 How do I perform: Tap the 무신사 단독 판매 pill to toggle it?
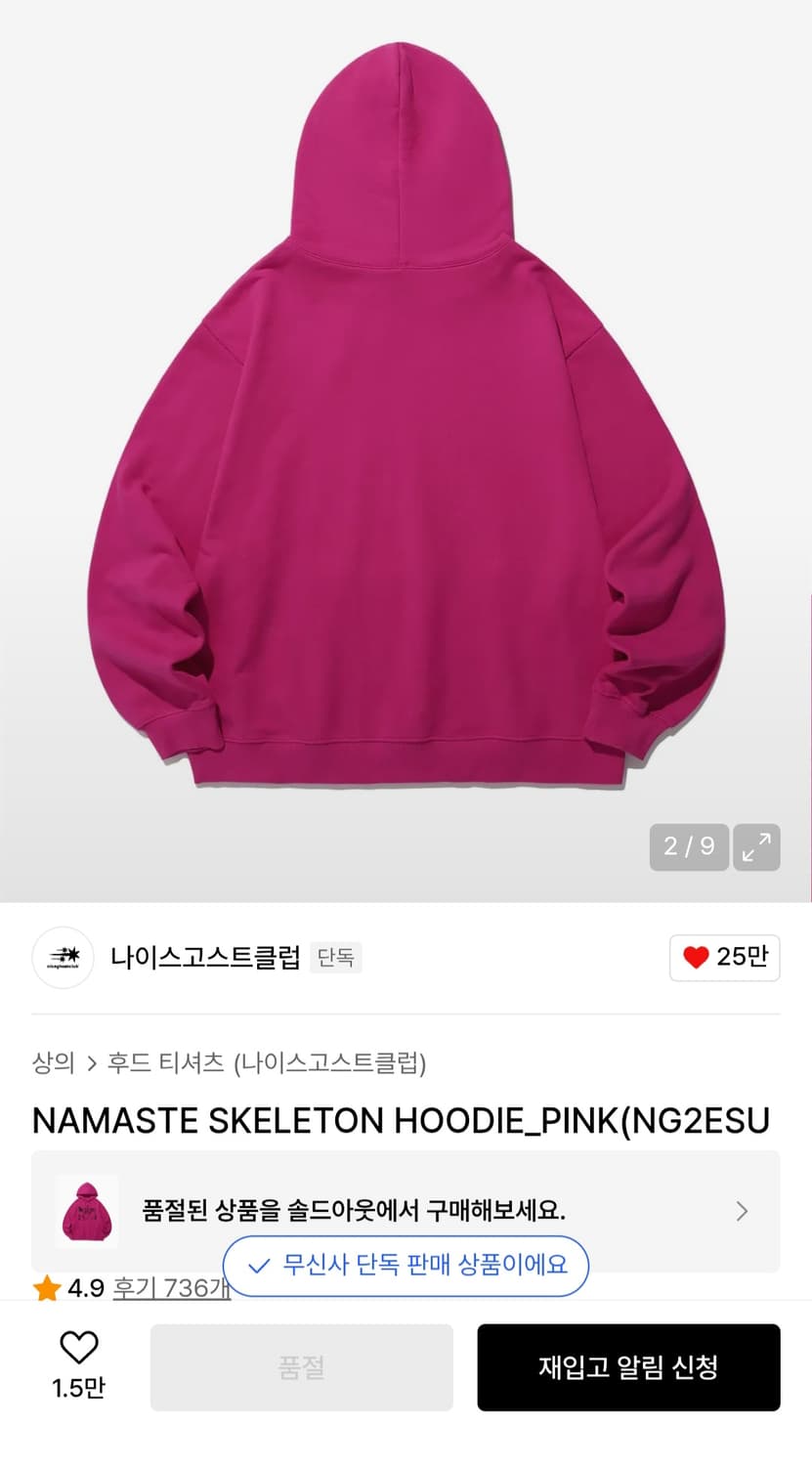(x=406, y=1266)
